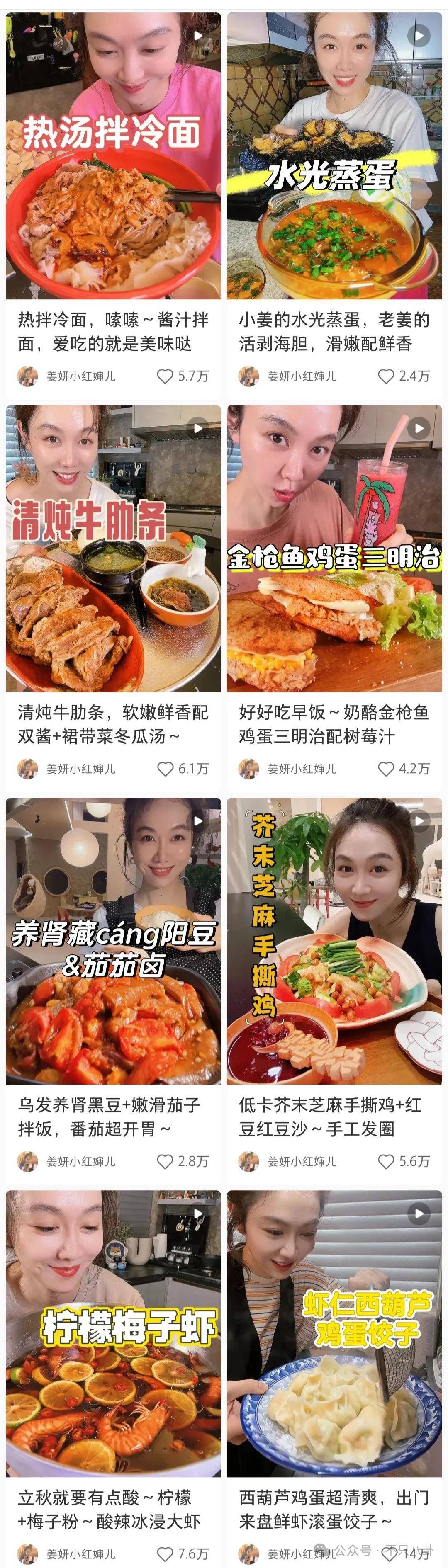
Task: Like the 三明治 note with 4.2万 likes
Action: tap(386, 769)
